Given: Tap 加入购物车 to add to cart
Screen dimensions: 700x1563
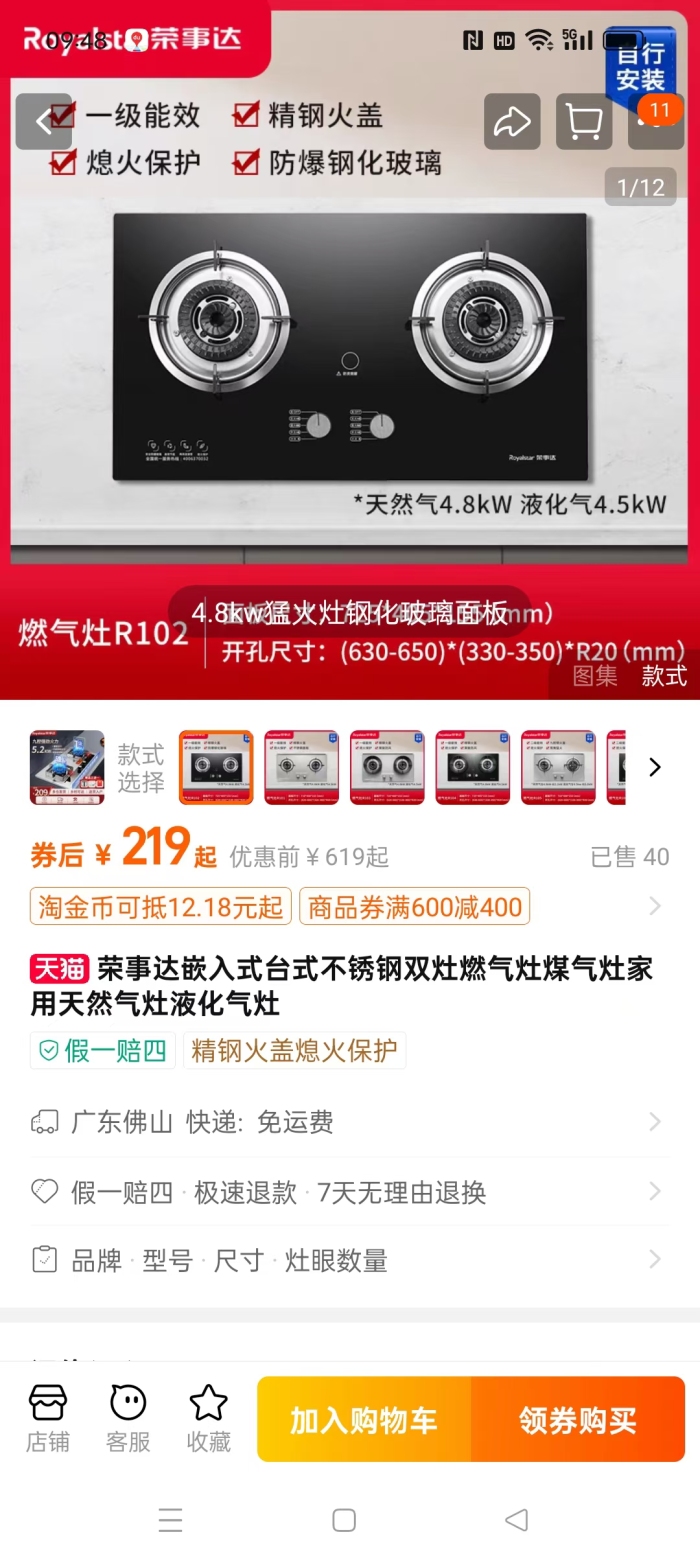Looking at the screenshot, I should coord(364,1420).
